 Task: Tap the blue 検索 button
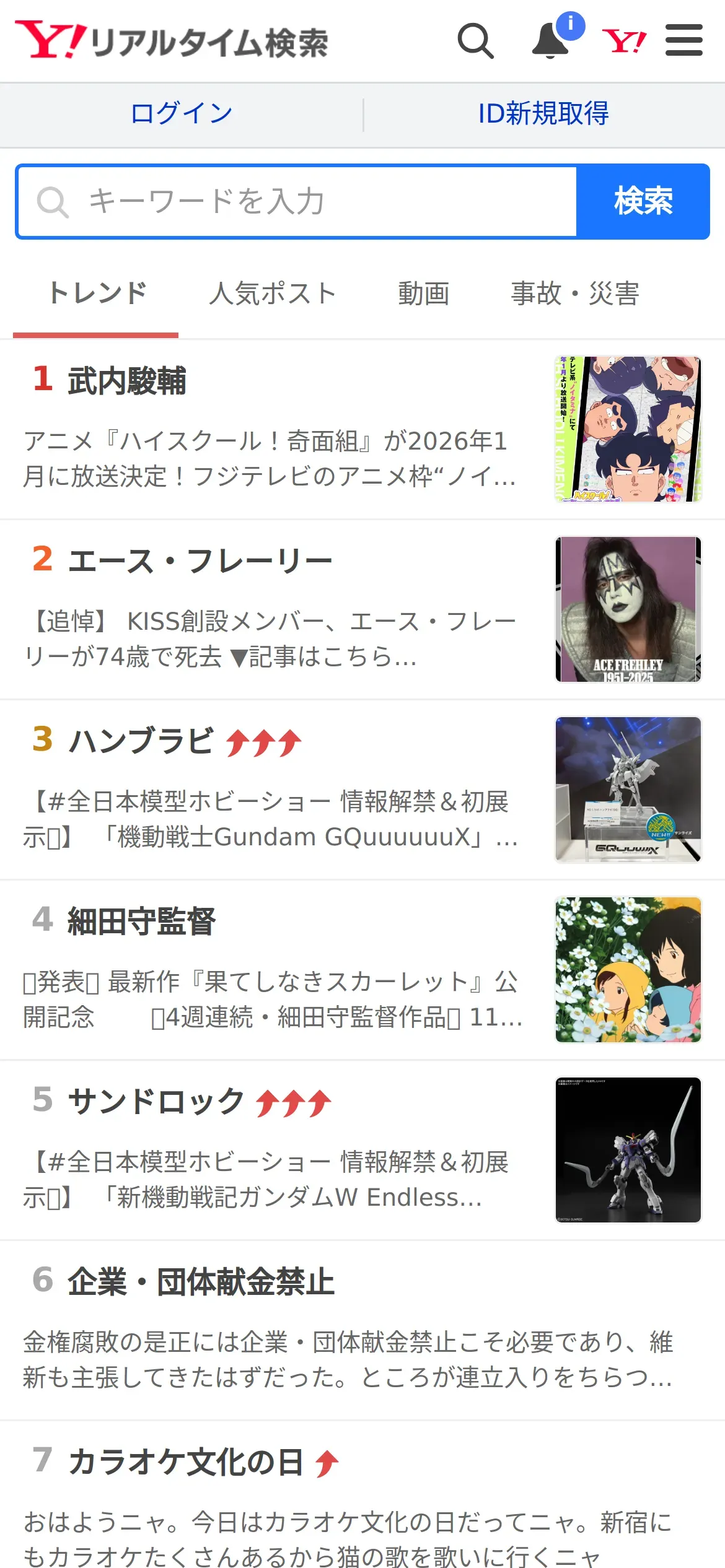(x=643, y=201)
